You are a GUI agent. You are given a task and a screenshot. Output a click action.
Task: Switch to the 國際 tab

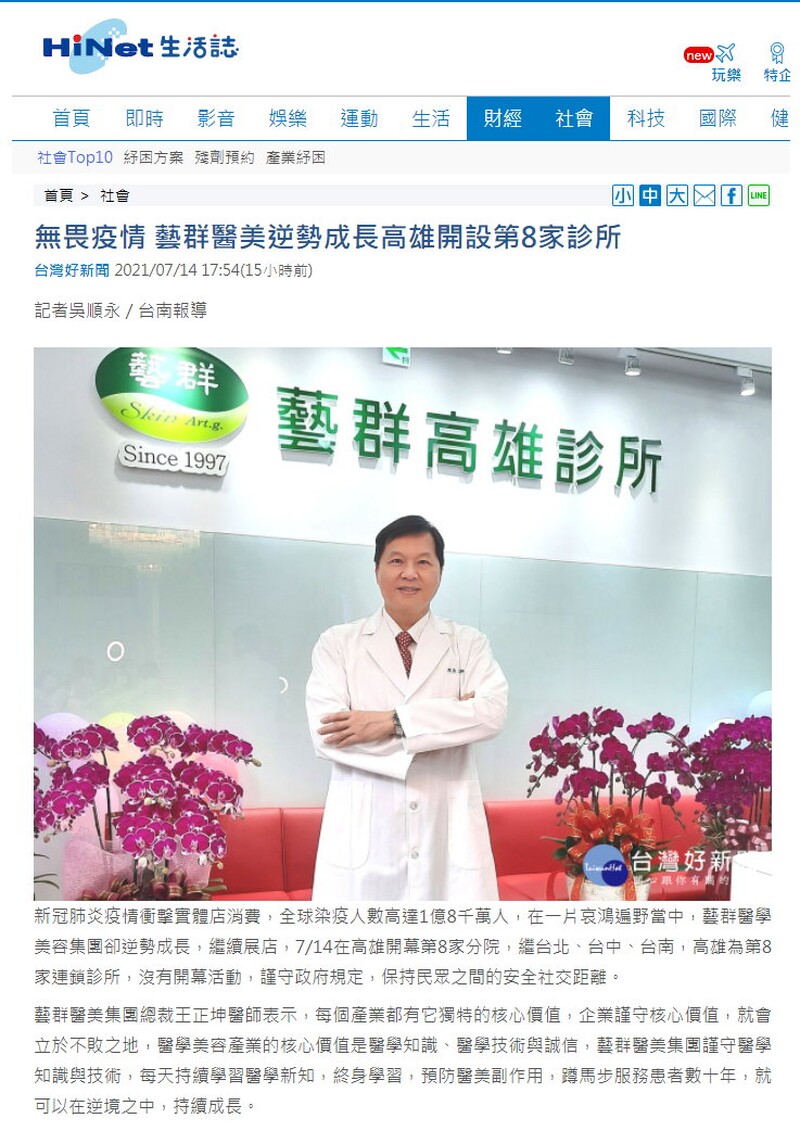[718, 119]
